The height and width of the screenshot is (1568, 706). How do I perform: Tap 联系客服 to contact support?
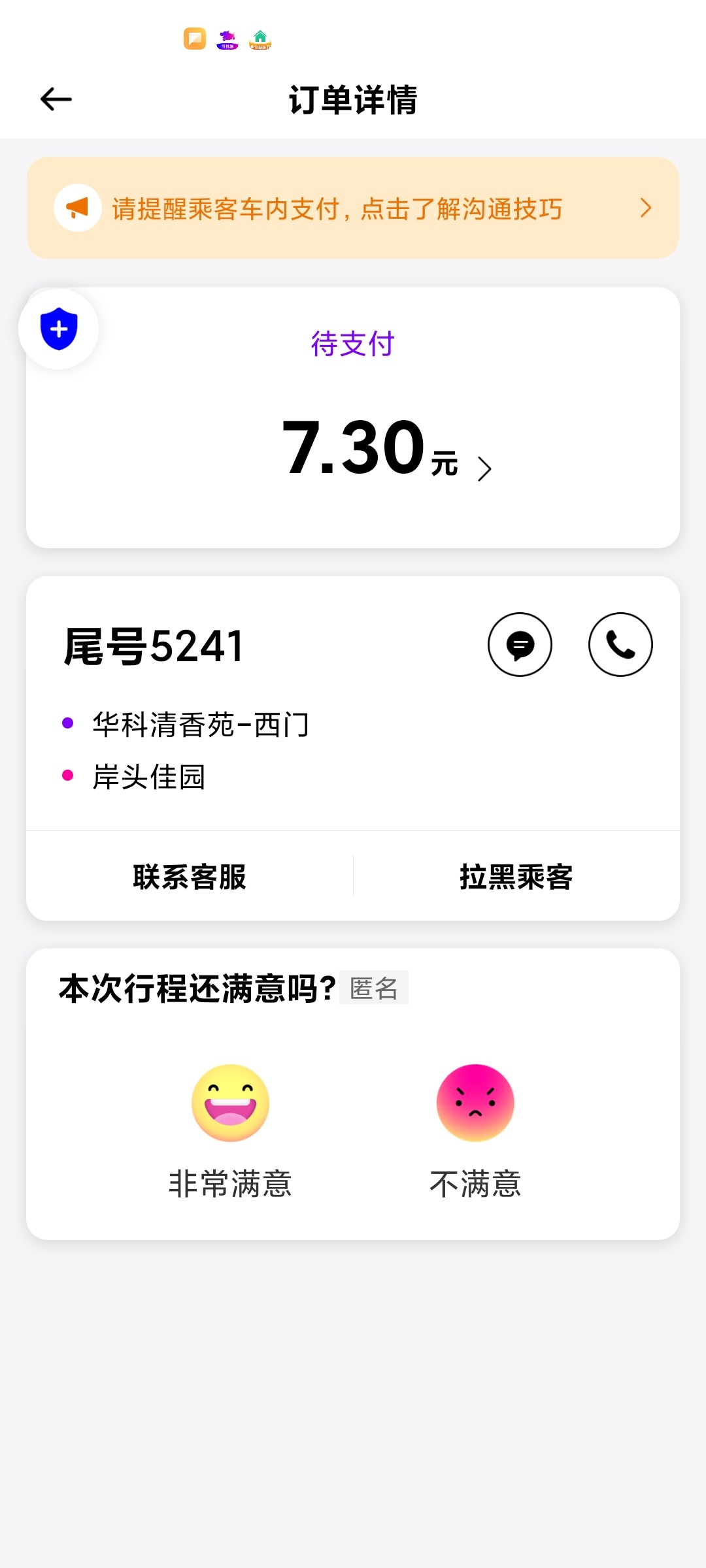tap(190, 876)
